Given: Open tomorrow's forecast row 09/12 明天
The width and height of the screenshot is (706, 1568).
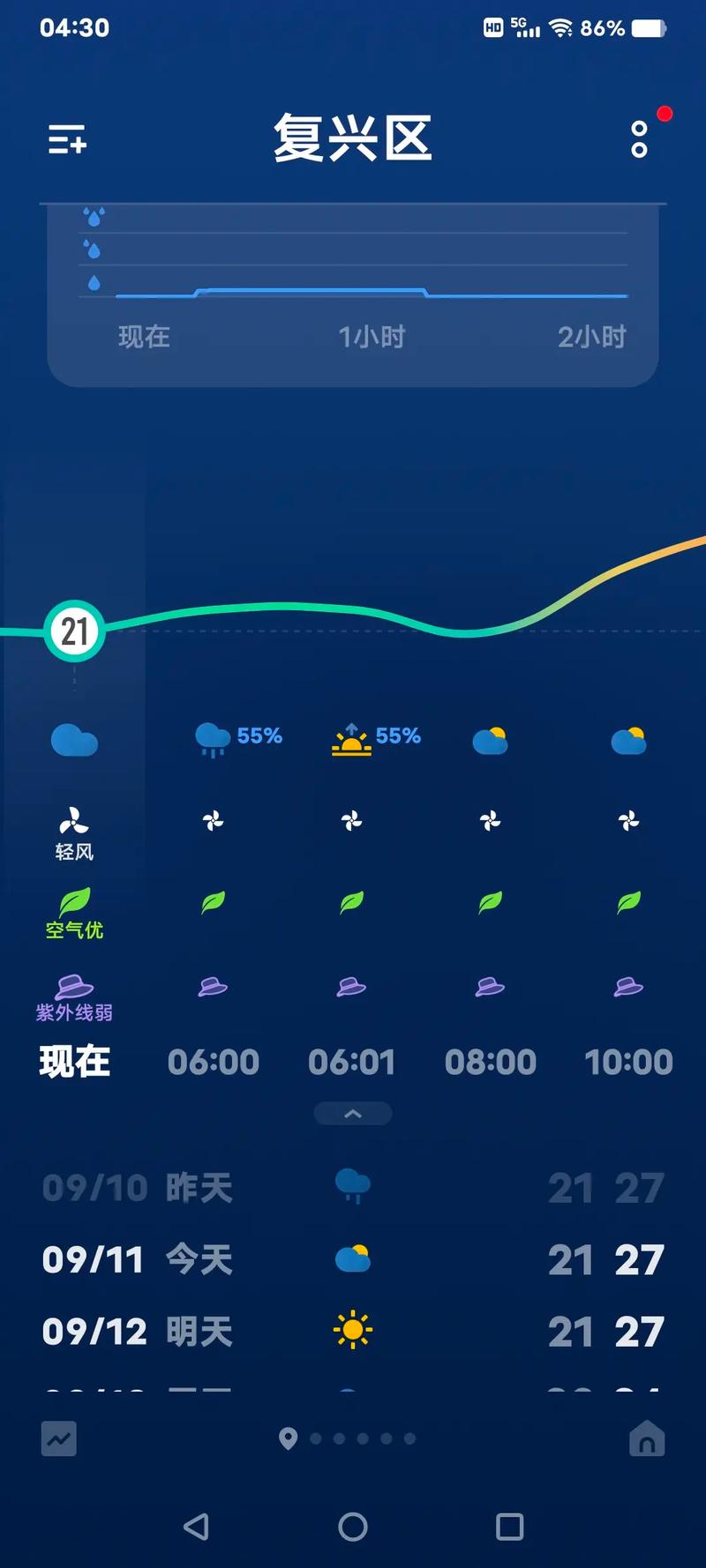Looking at the screenshot, I should pyautogui.click(x=353, y=1330).
